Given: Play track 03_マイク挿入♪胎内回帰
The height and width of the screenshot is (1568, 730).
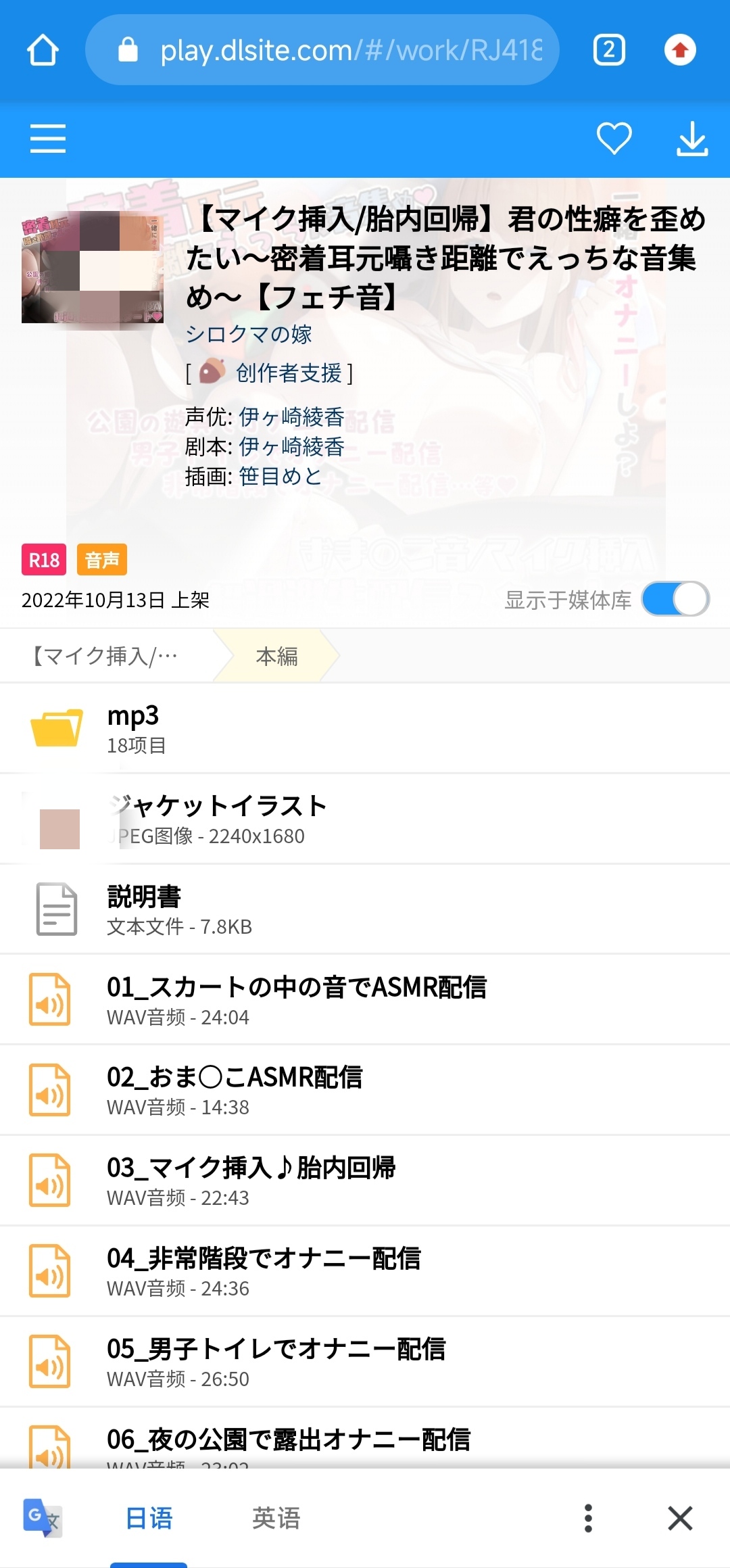Looking at the screenshot, I should (x=365, y=1181).
